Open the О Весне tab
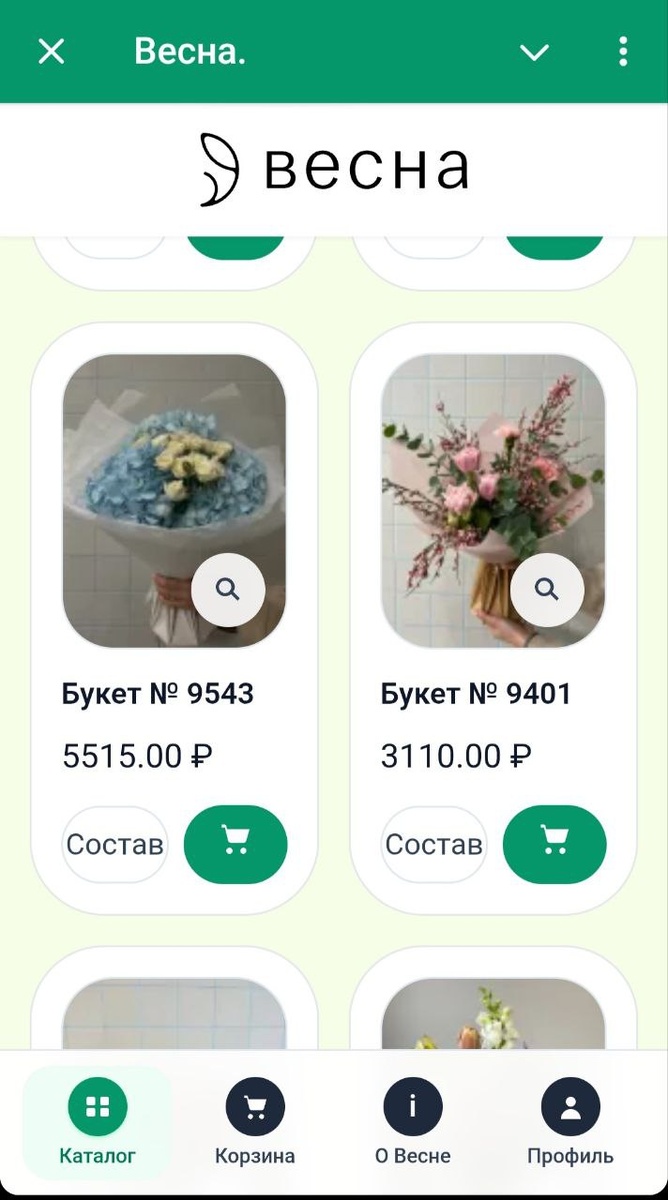668x1200 pixels. (412, 1127)
